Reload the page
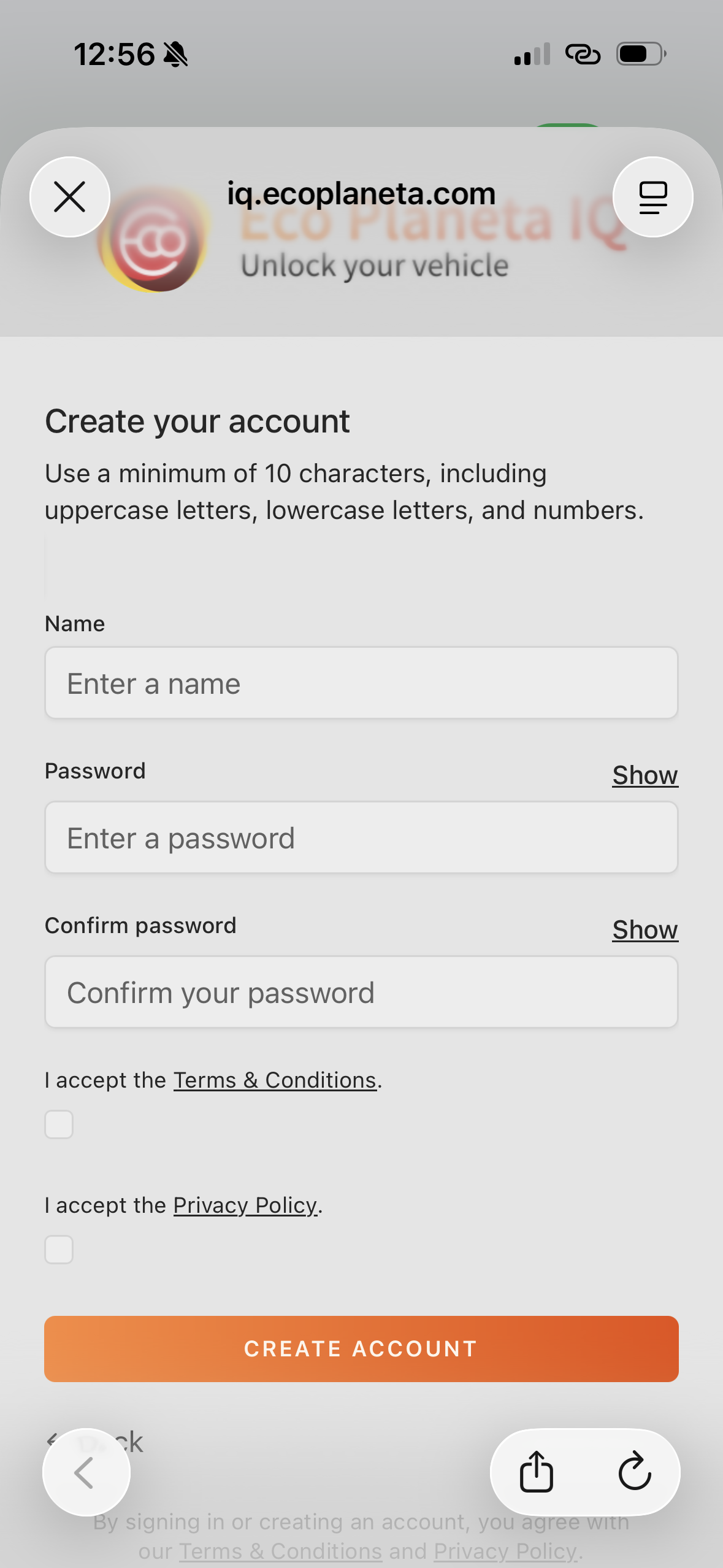 point(634,1471)
